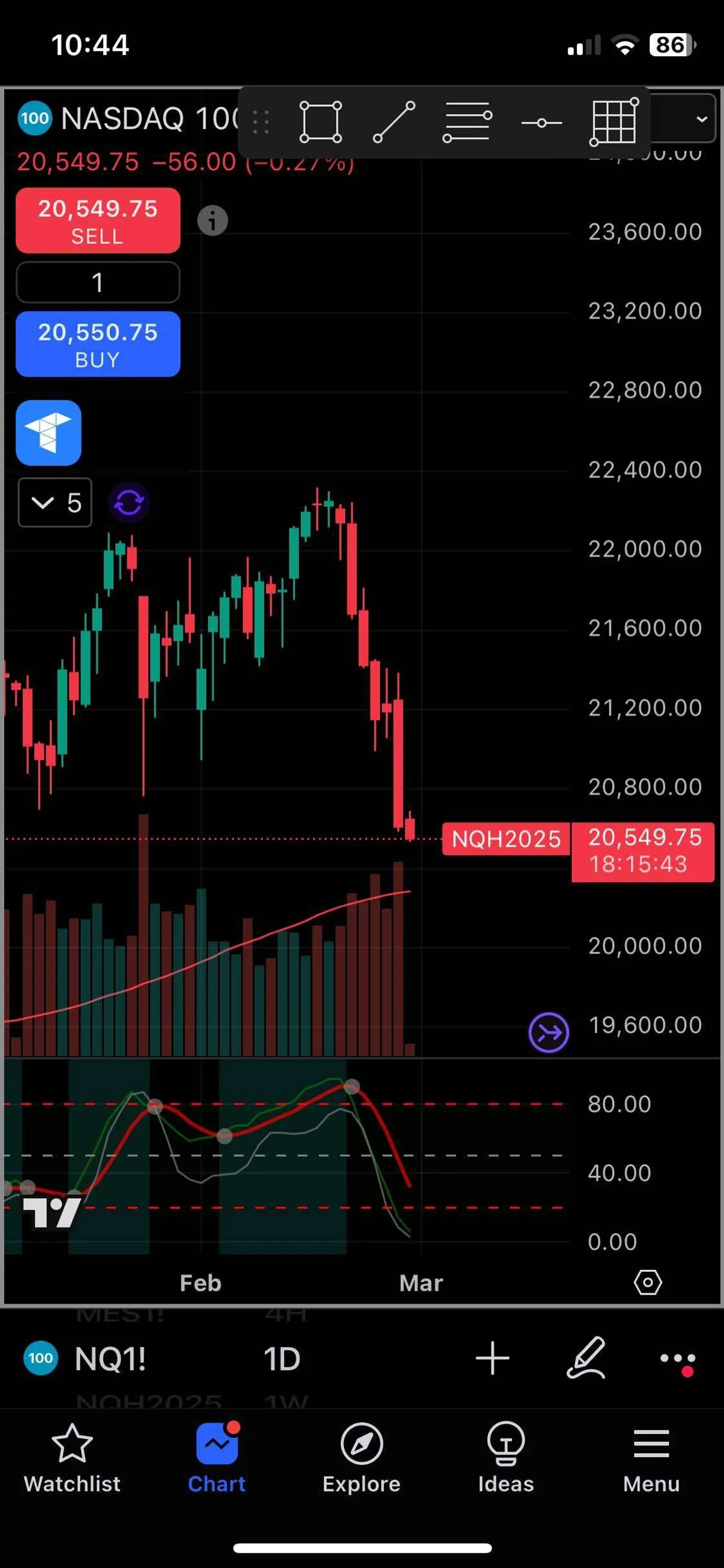Add an indicator with the plus icon

pyautogui.click(x=492, y=1358)
